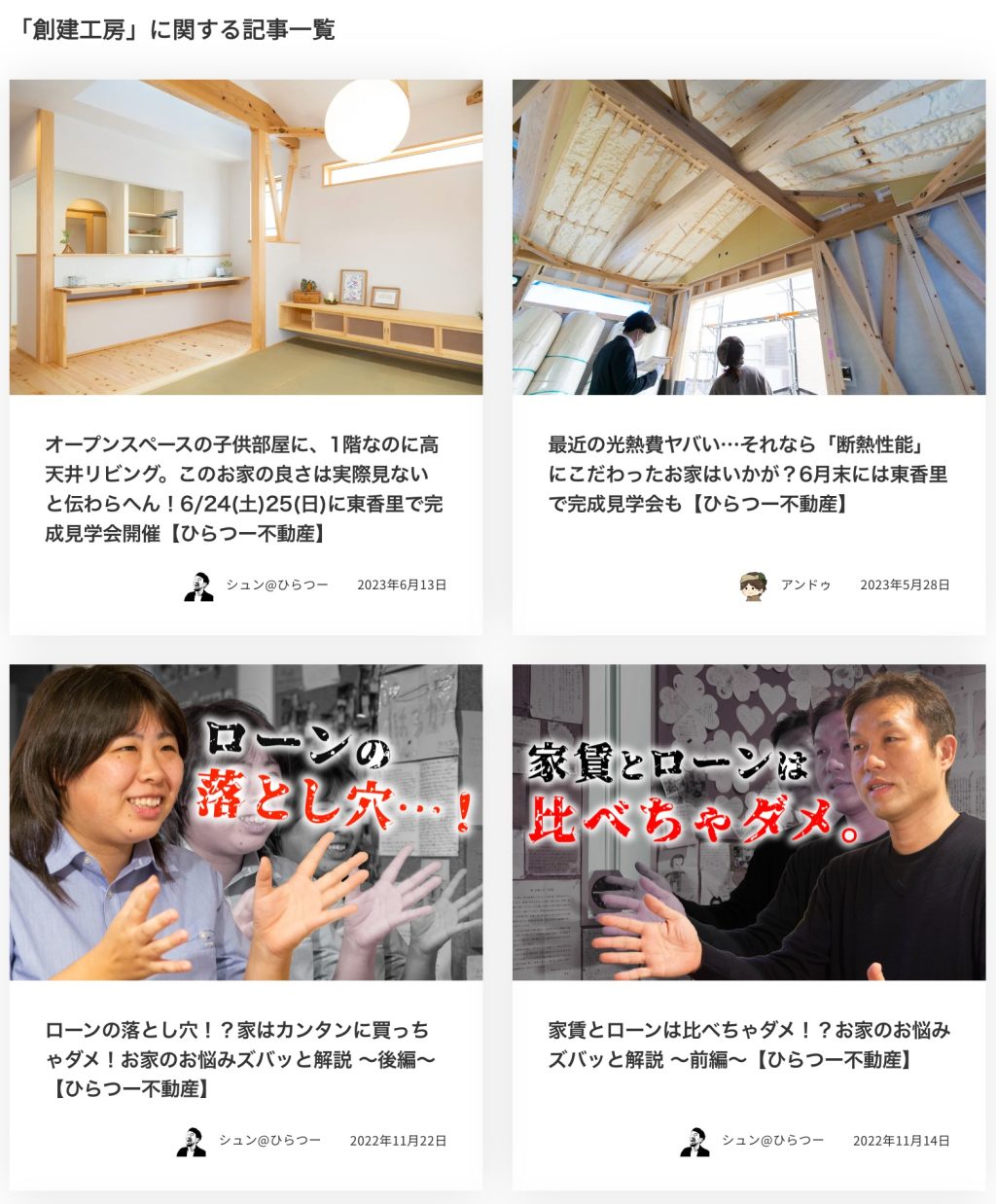View author アンドゥ profile

coord(804,585)
